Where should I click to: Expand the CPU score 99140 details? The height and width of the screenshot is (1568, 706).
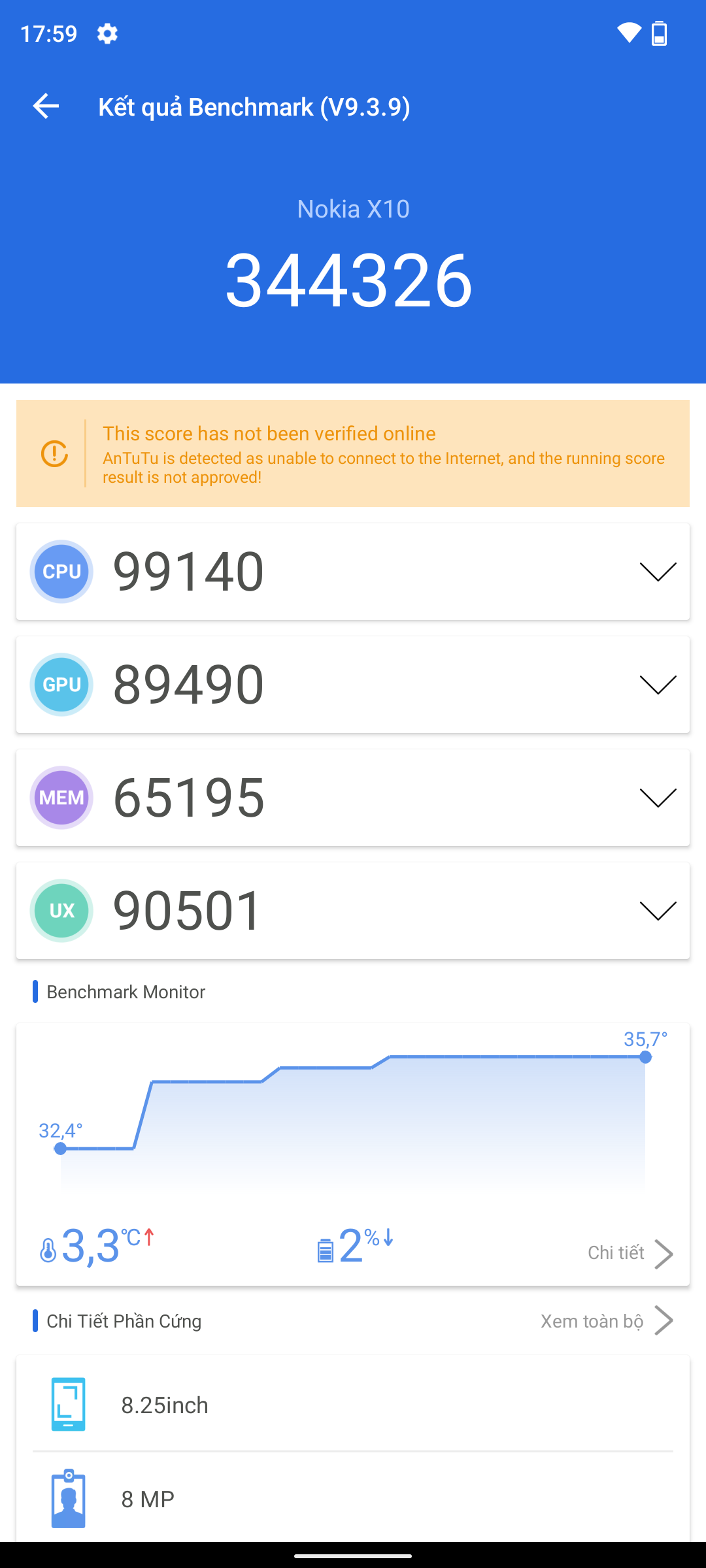click(353, 572)
